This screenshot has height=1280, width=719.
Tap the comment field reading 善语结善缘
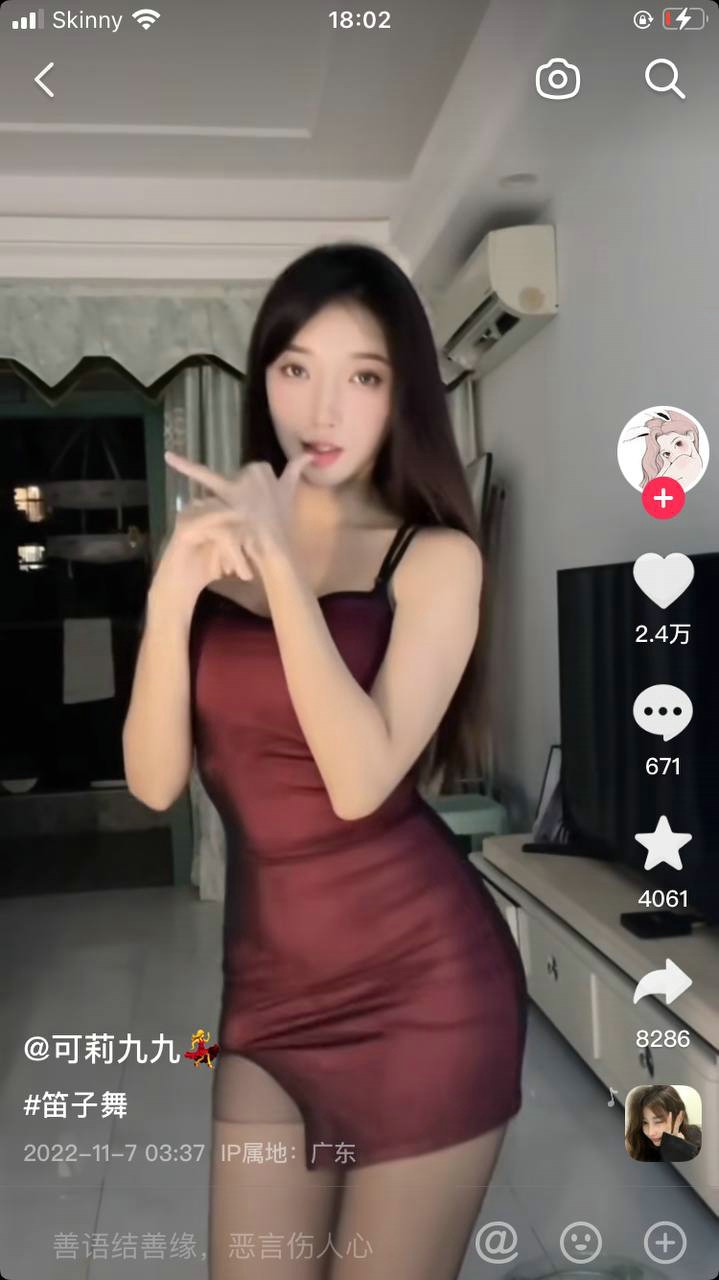(x=212, y=1245)
